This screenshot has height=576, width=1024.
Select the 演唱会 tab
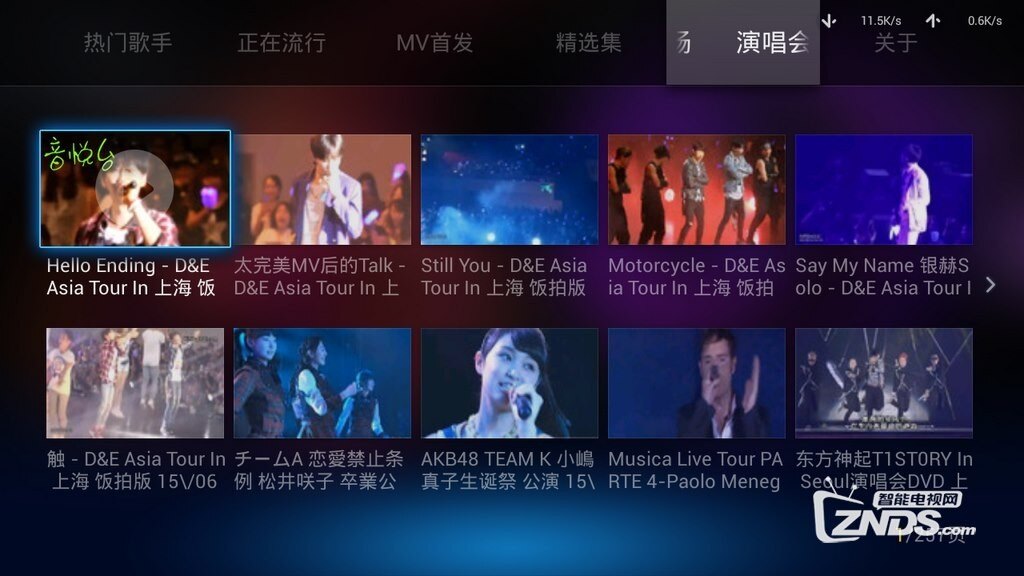point(772,43)
